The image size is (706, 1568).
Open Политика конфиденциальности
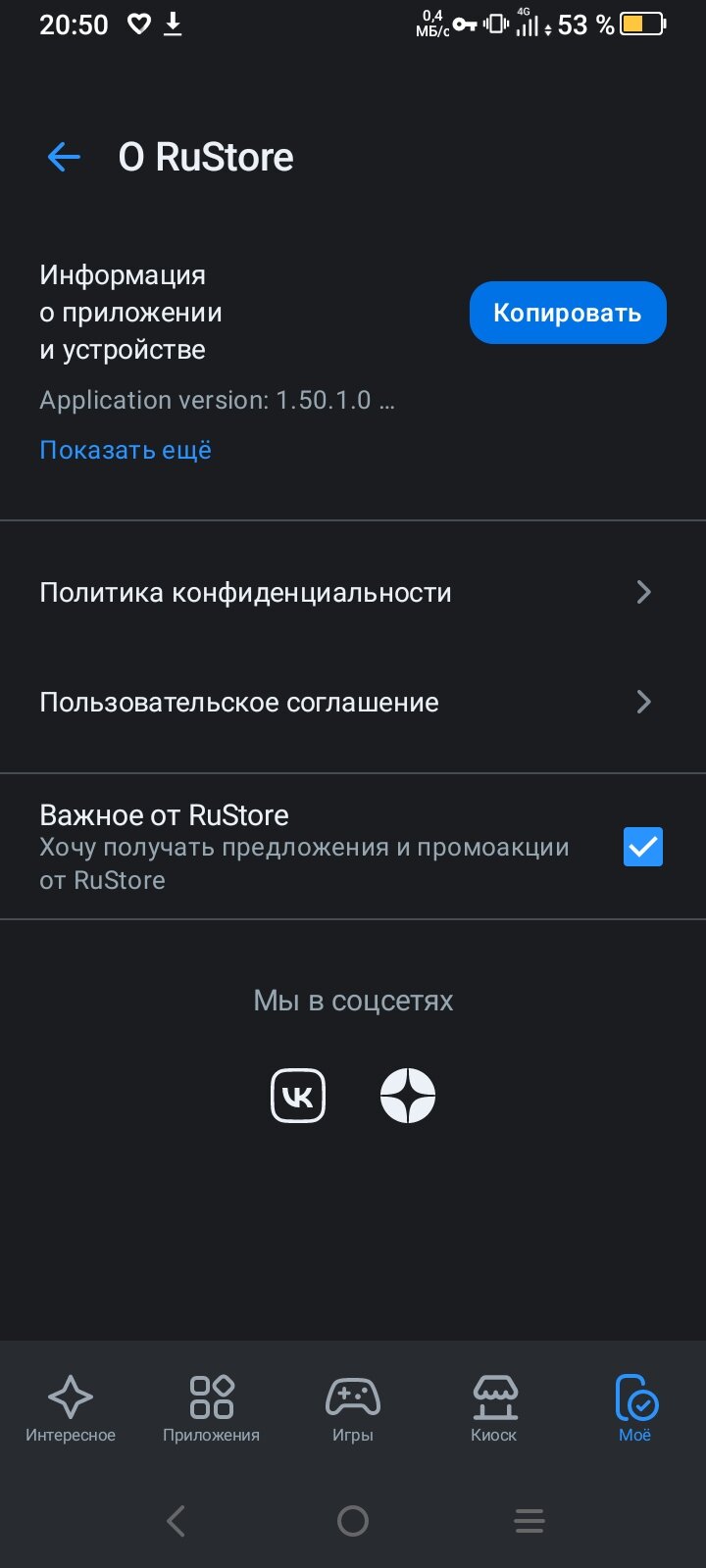coord(353,592)
